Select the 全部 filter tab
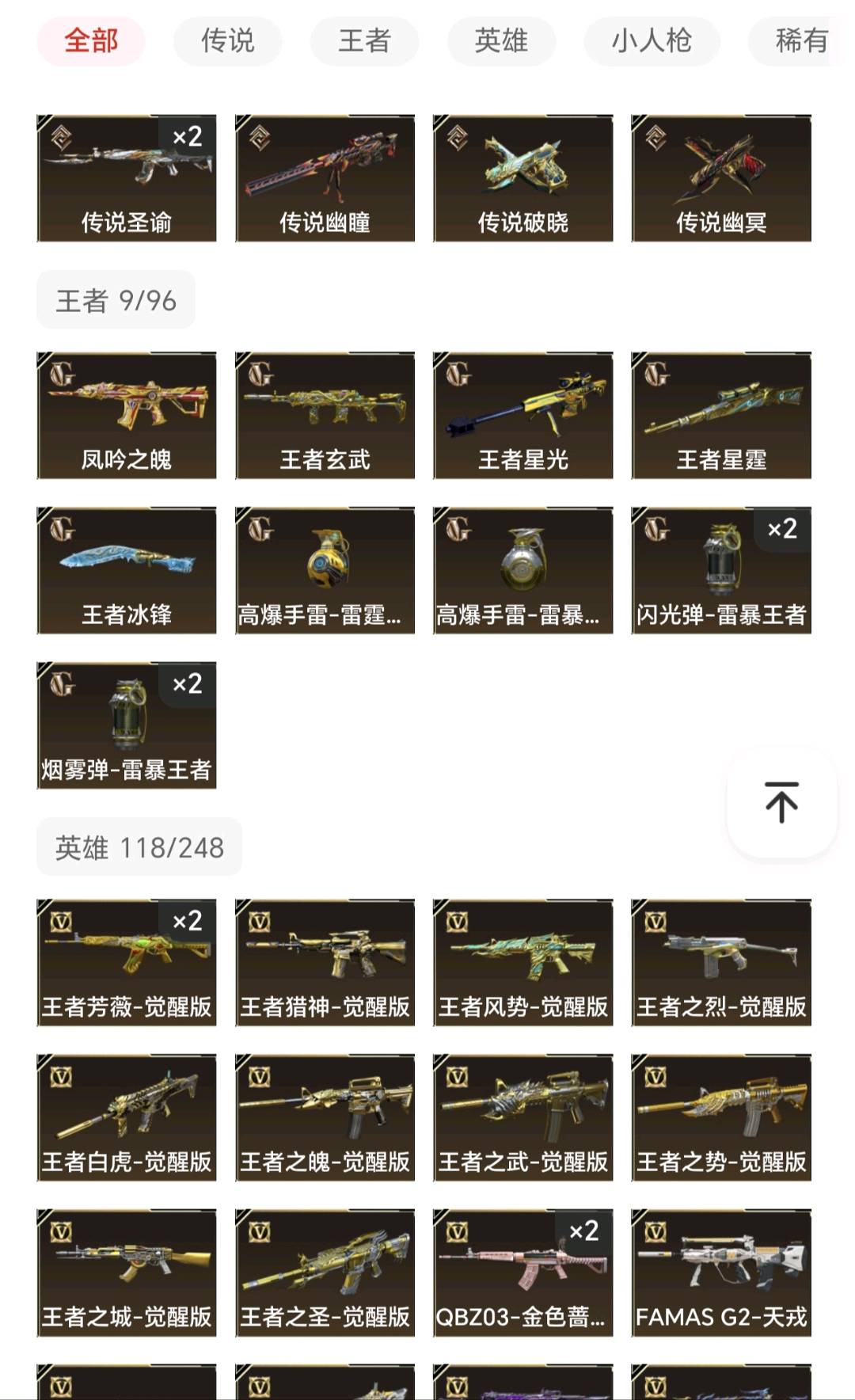Image resolution: width=855 pixels, height=1400 pixels. (x=91, y=40)
